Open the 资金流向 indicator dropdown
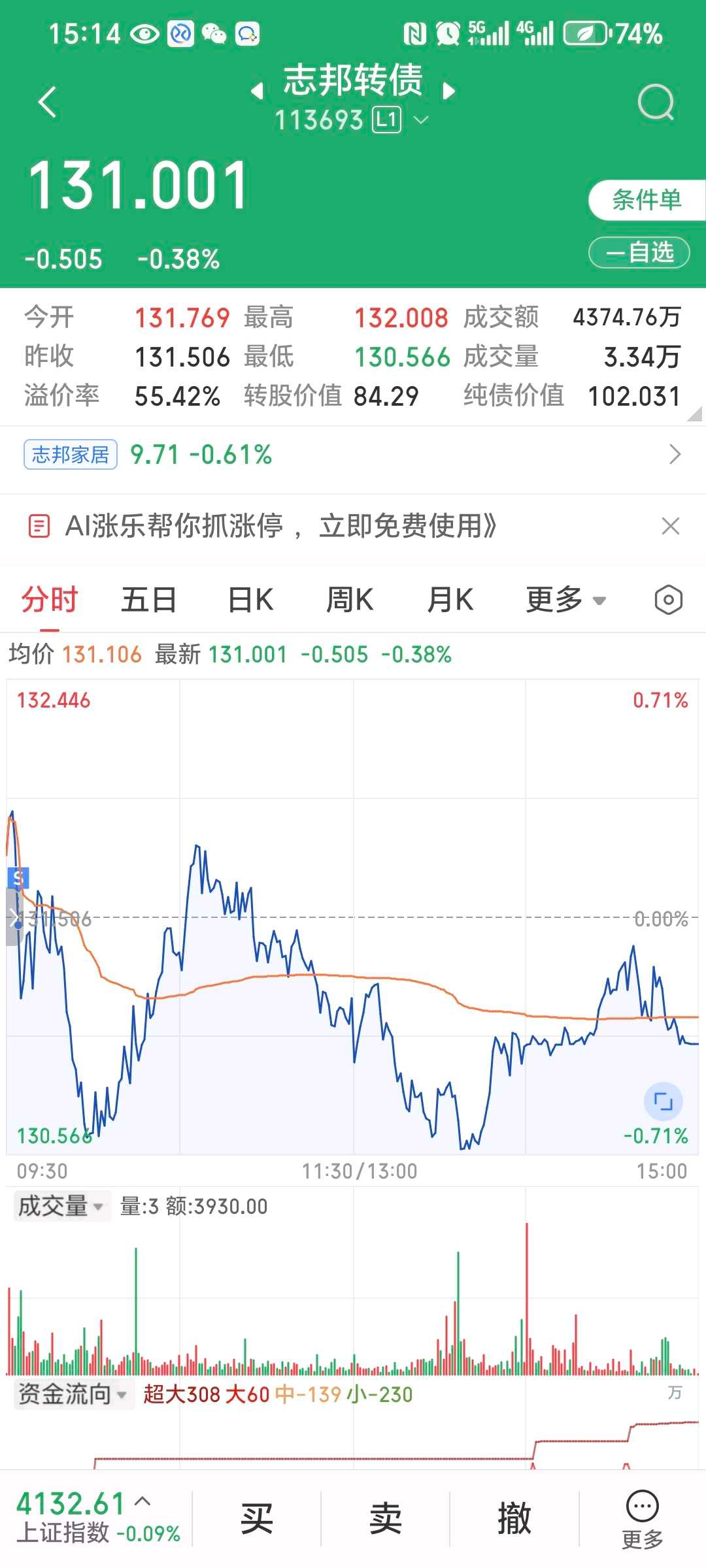 pos(72,1394)
